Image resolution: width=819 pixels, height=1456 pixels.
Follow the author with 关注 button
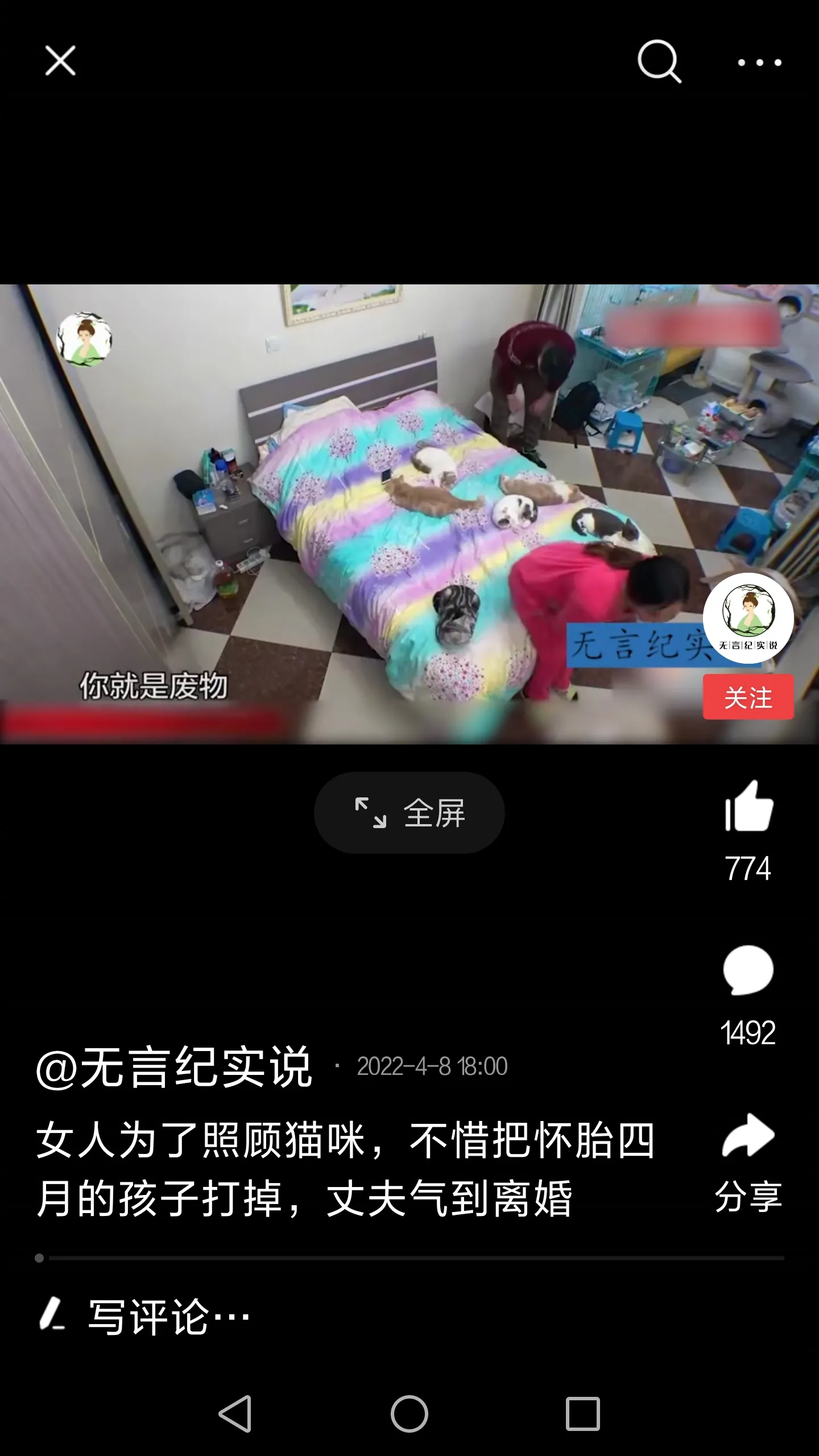(748, 697)
